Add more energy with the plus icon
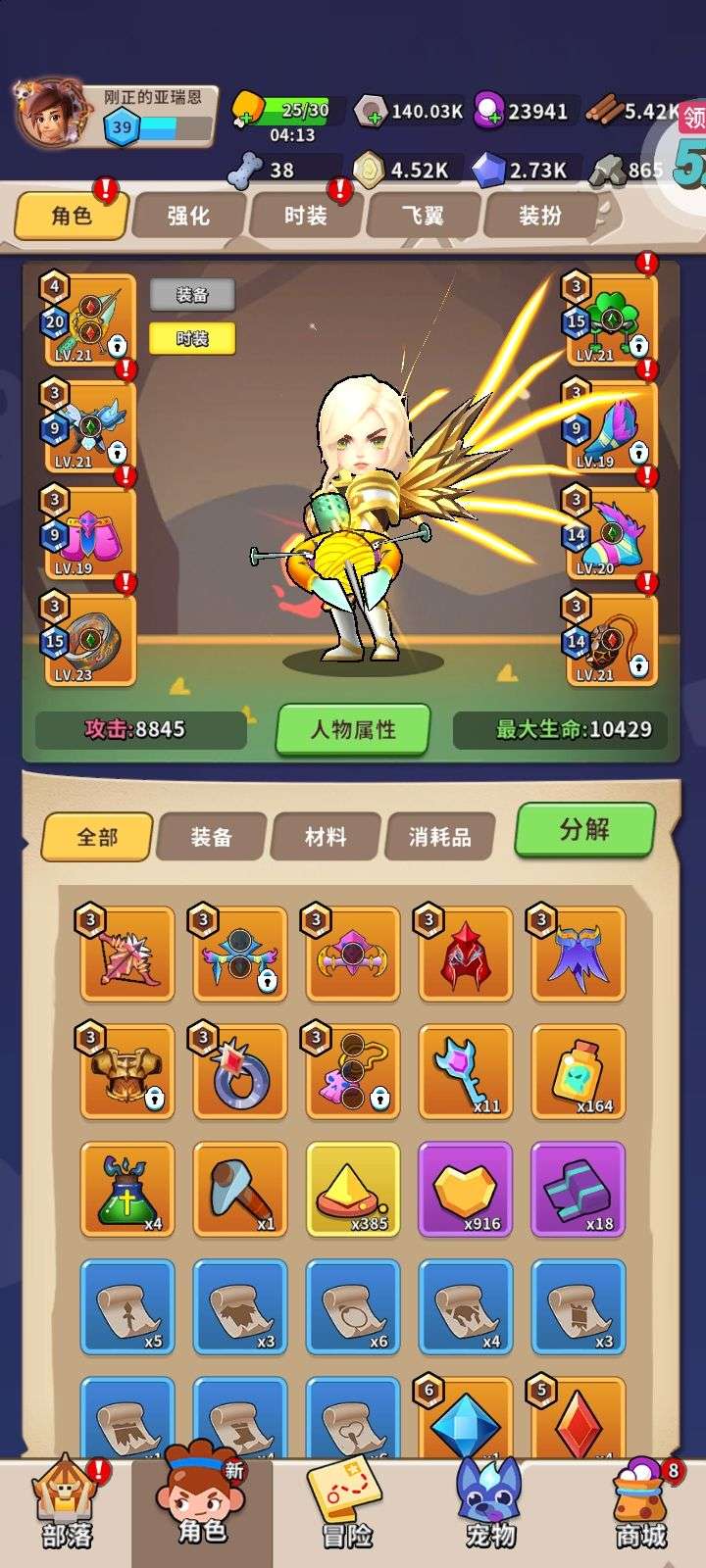Viewport: 706px width, 1568px height. (x=244, y=119)
